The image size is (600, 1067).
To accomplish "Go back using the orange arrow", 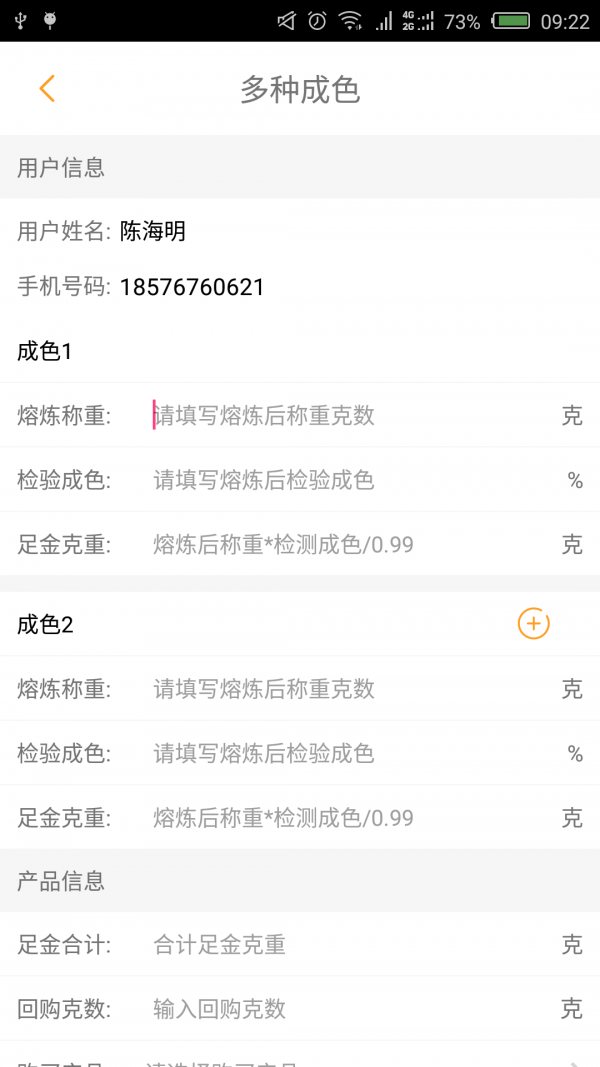I will (x=47, y=89).
